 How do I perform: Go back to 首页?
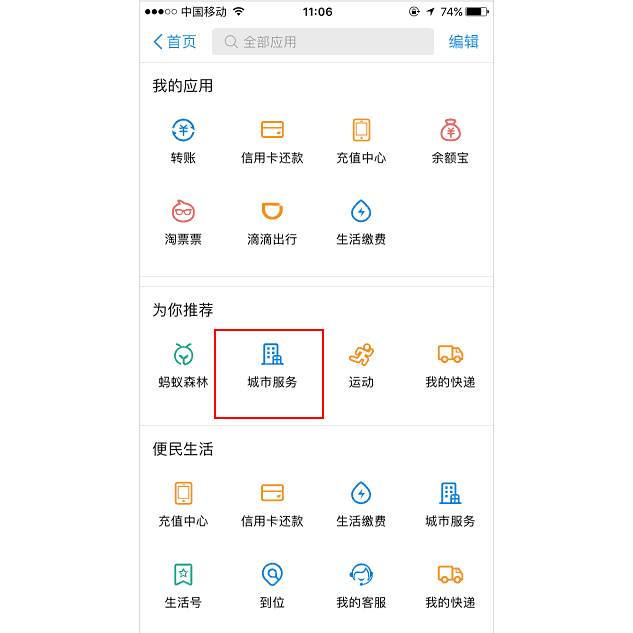[174, 42]
